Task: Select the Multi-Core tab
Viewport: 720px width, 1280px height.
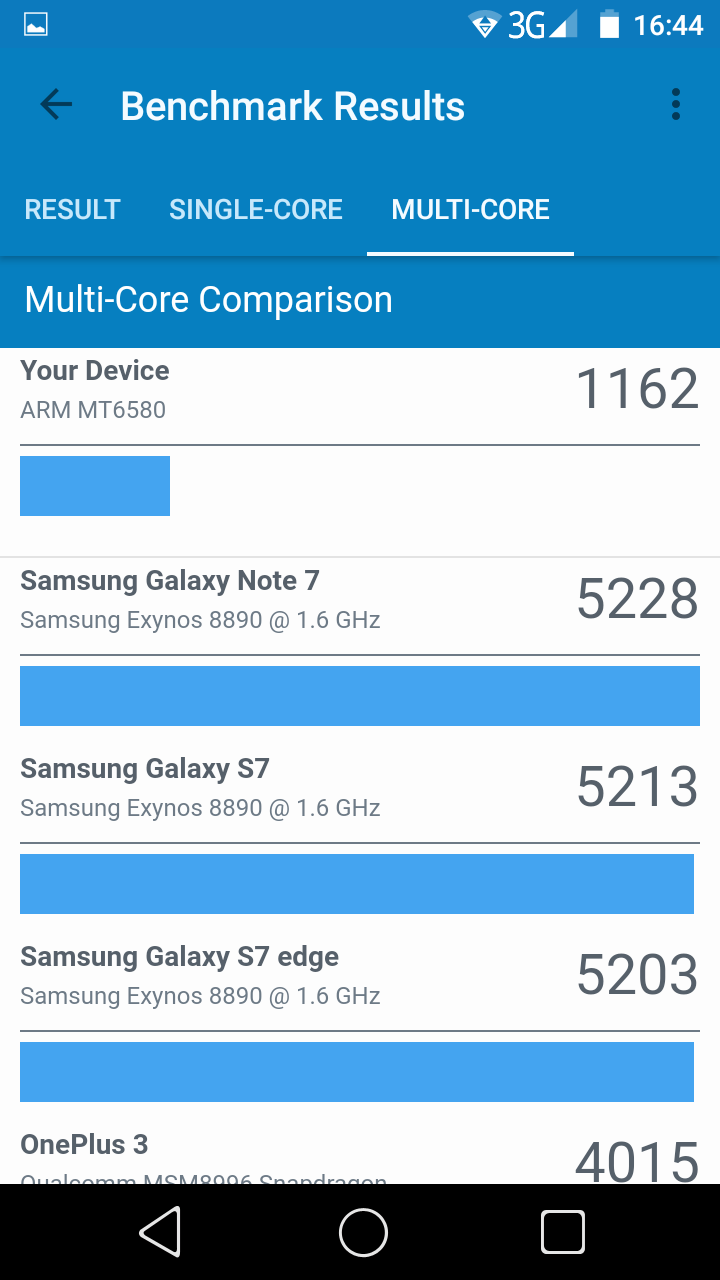Action: 470,210
